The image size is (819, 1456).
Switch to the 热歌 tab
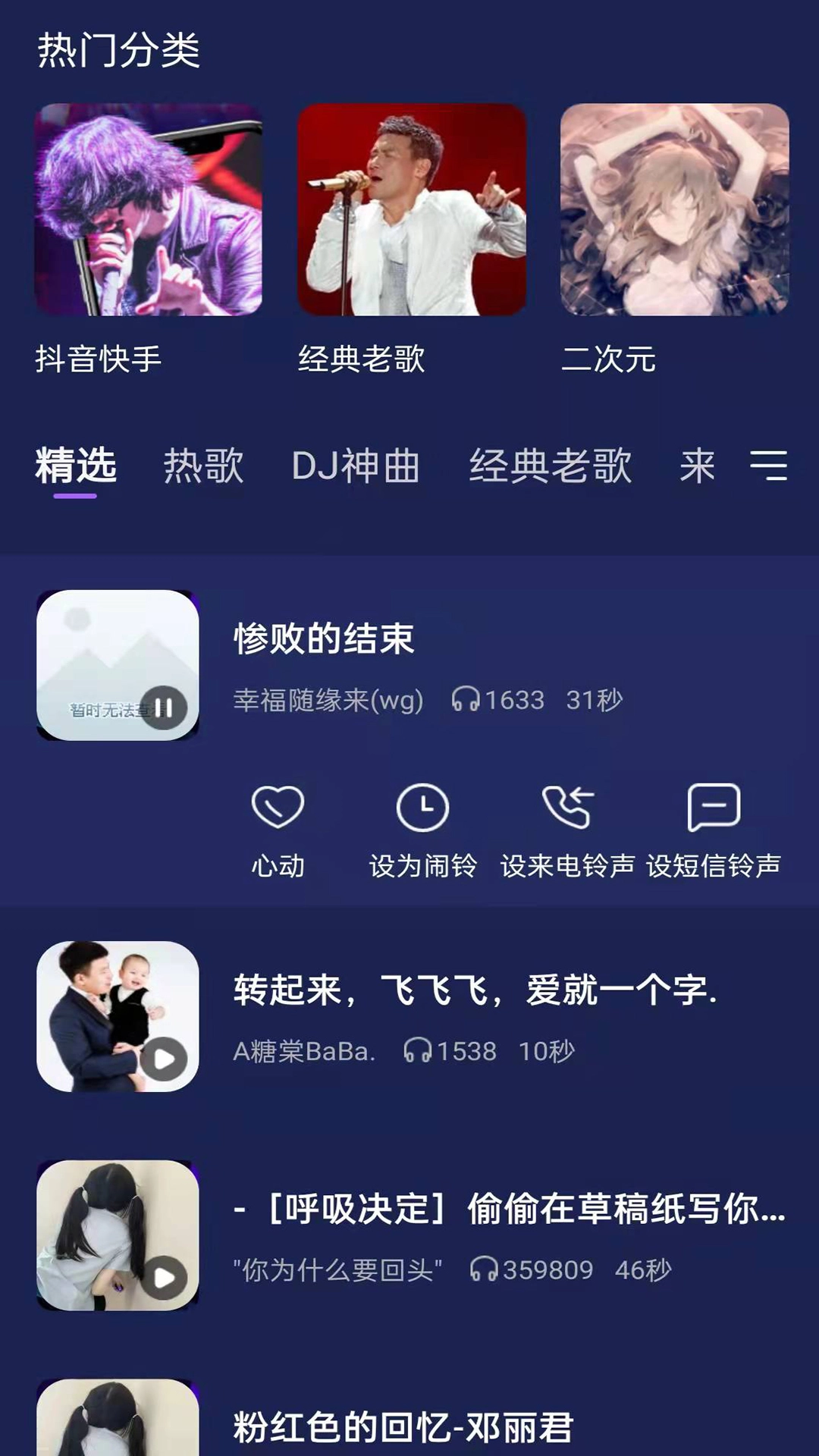coord(203,466)
